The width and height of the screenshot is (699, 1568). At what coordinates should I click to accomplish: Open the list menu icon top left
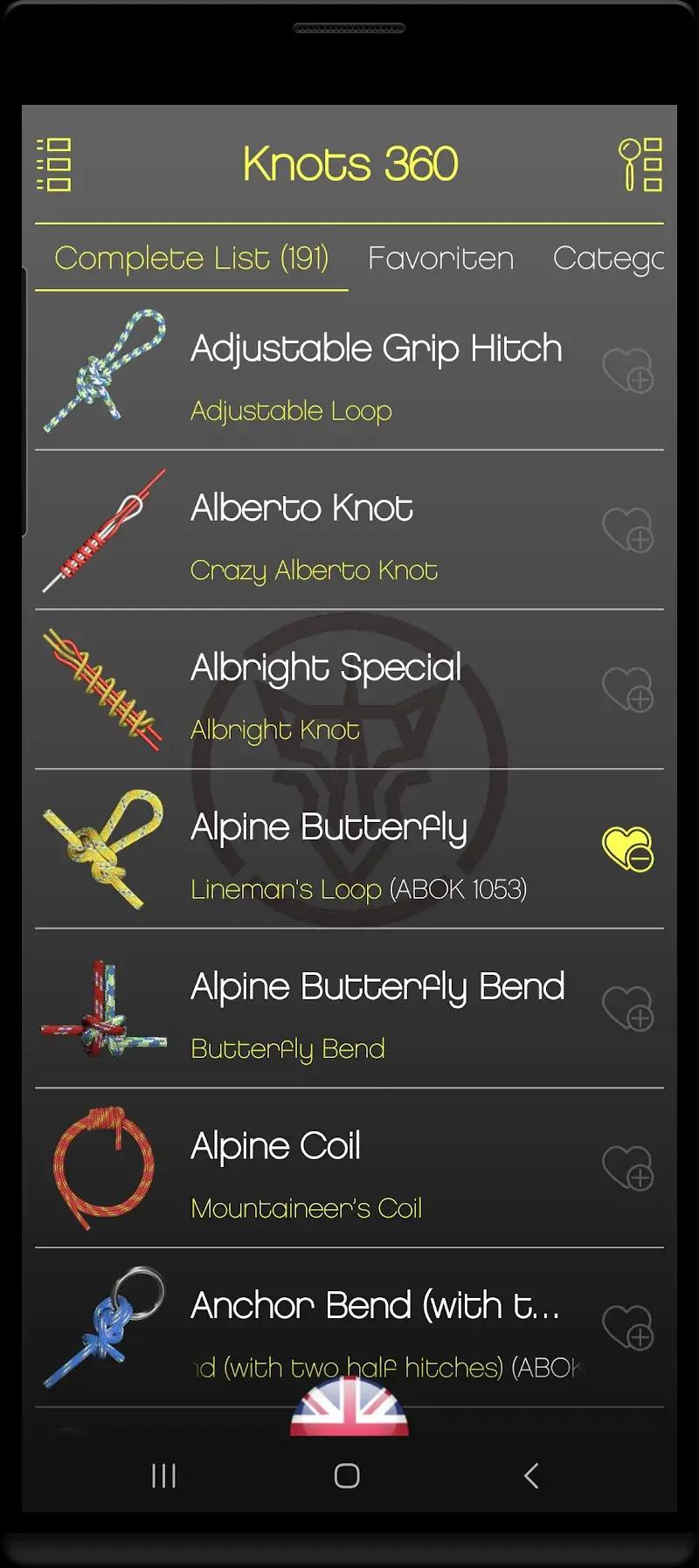(x=54, y=162)
